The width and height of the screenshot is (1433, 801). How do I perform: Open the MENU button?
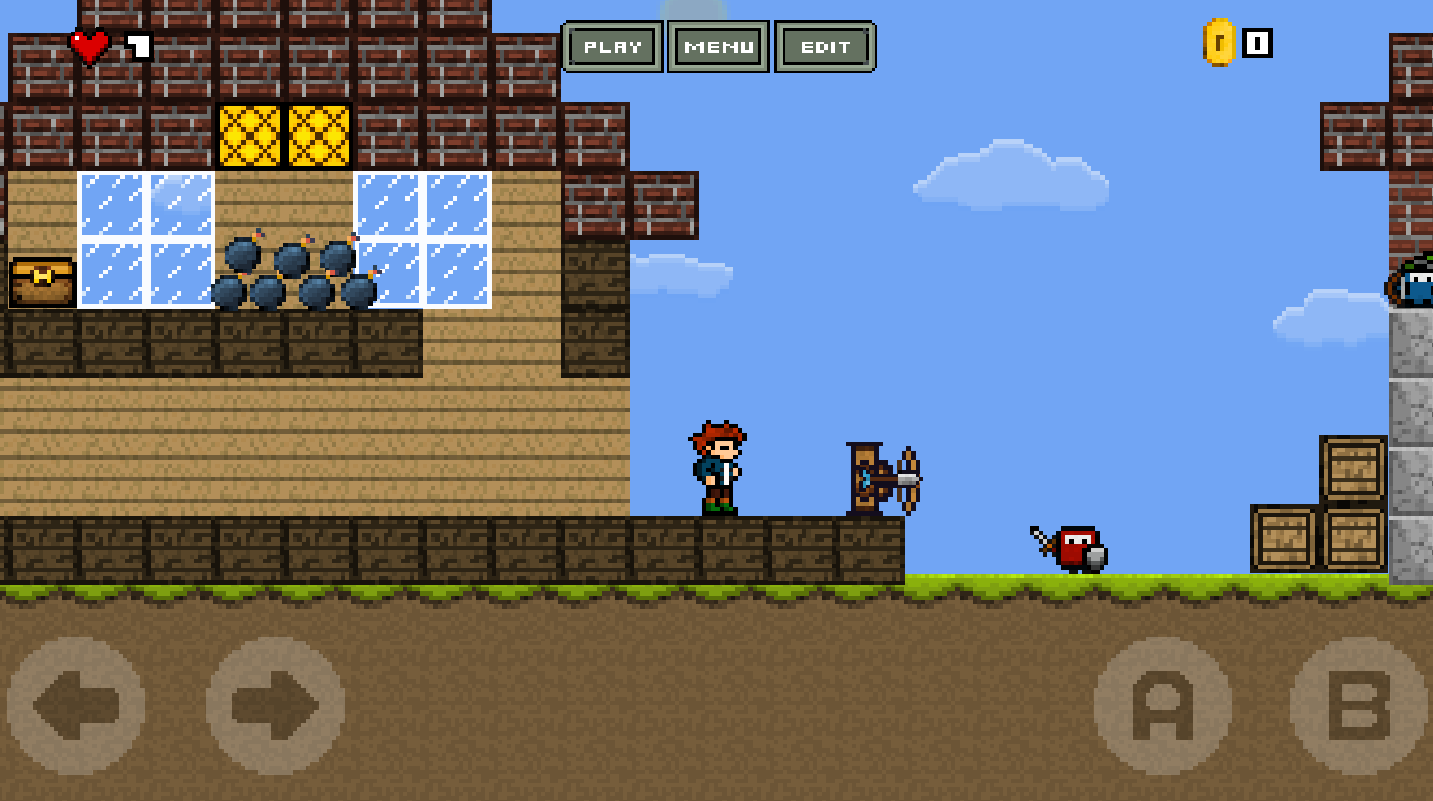718,47
